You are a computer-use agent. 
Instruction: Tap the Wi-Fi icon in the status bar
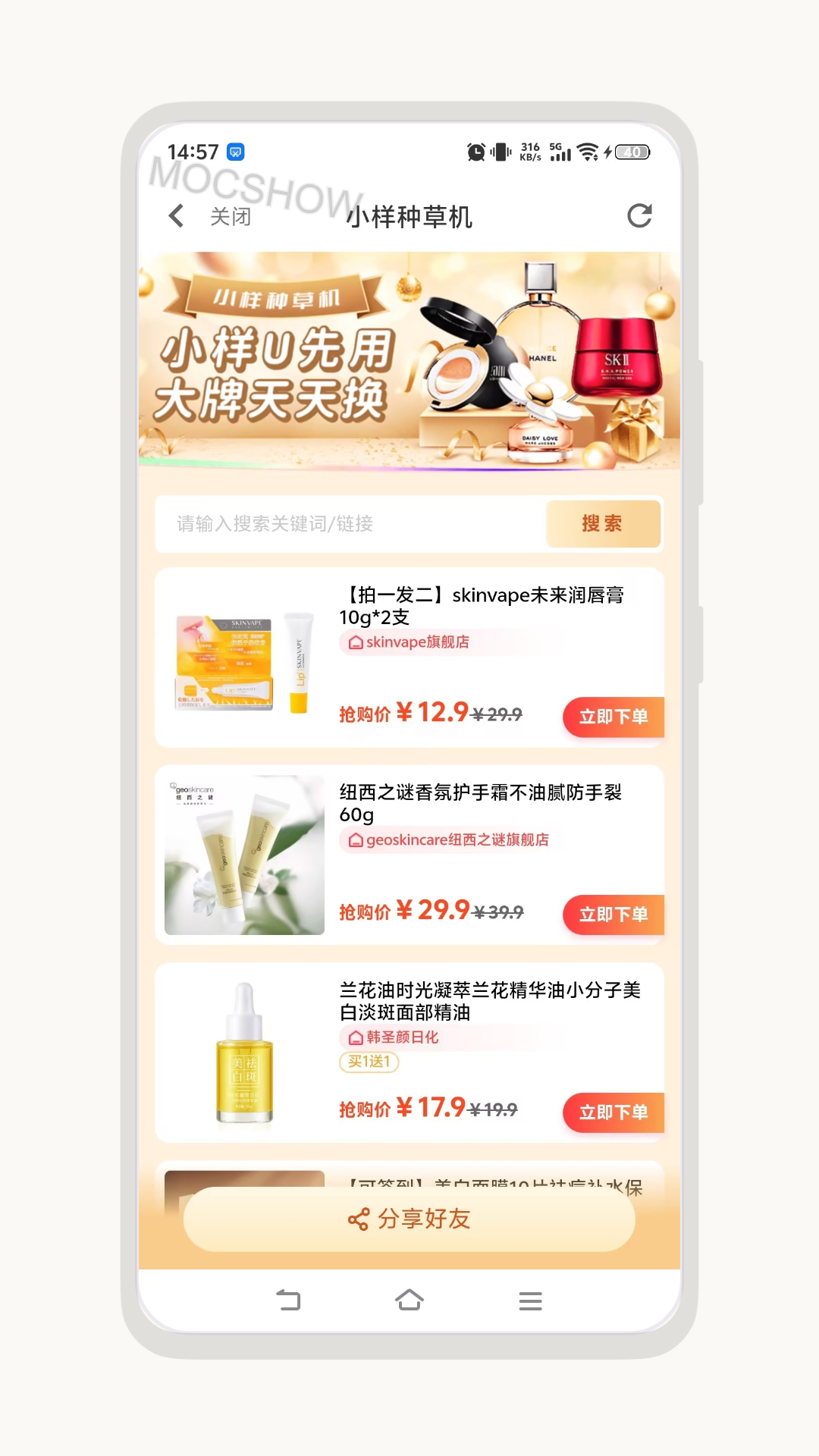[588, 152]
